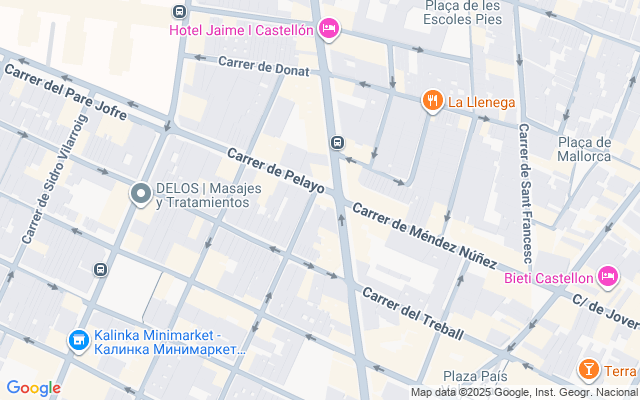Open Bieti Castellon hotel pin
Viewport: 640px width, 400px height.
pyautogui.click(x=607, y=276)
